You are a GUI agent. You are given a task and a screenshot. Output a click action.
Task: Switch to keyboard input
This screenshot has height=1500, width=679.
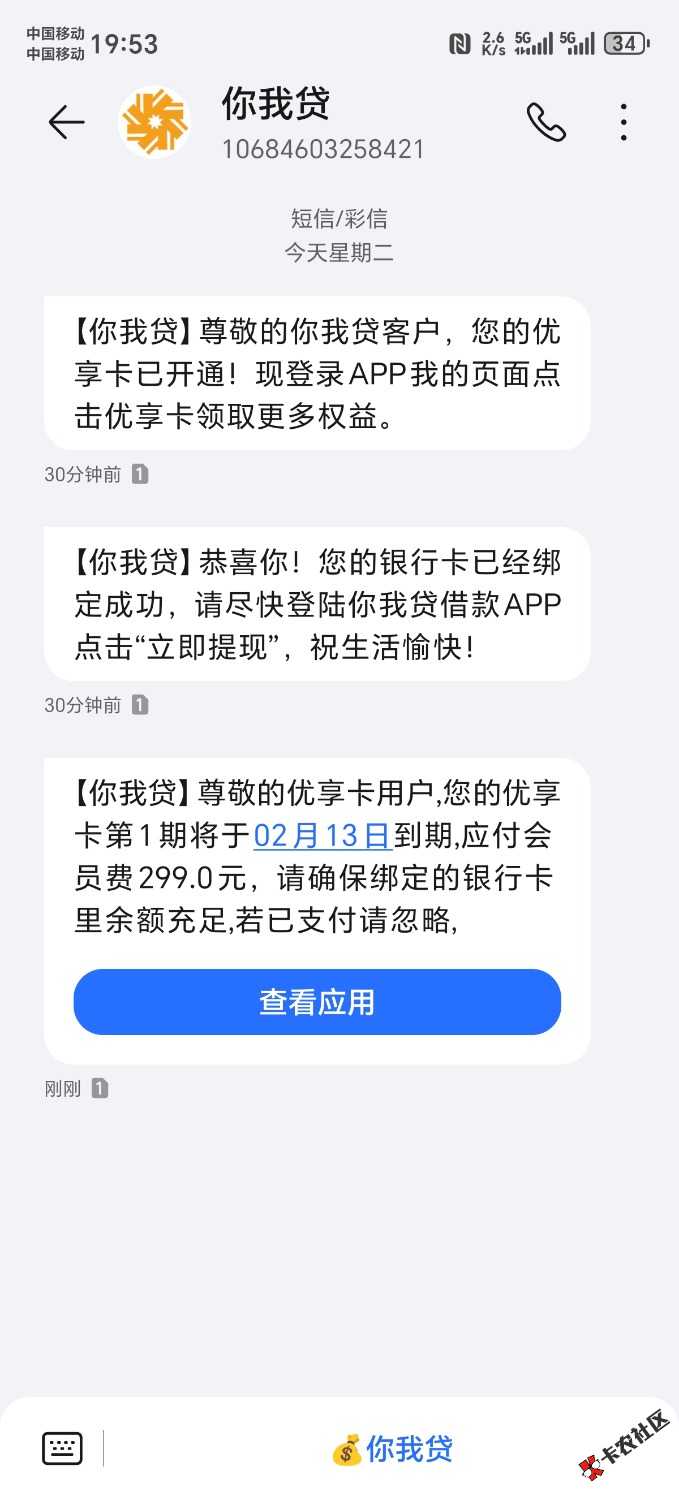[62, 1447]
